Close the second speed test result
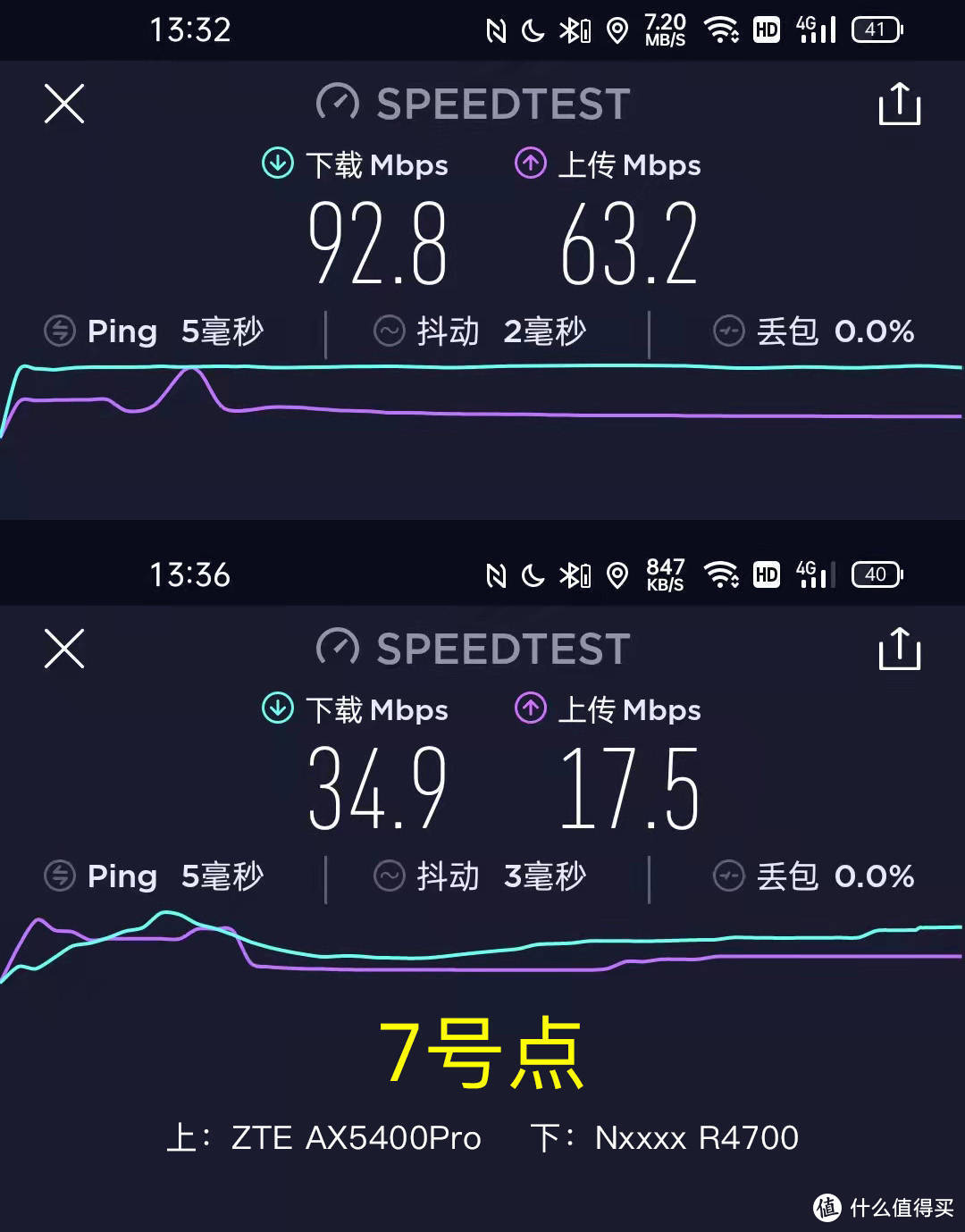Image resolution: width=965 pixels, height=1232 pixels. [x=63, y=650]
